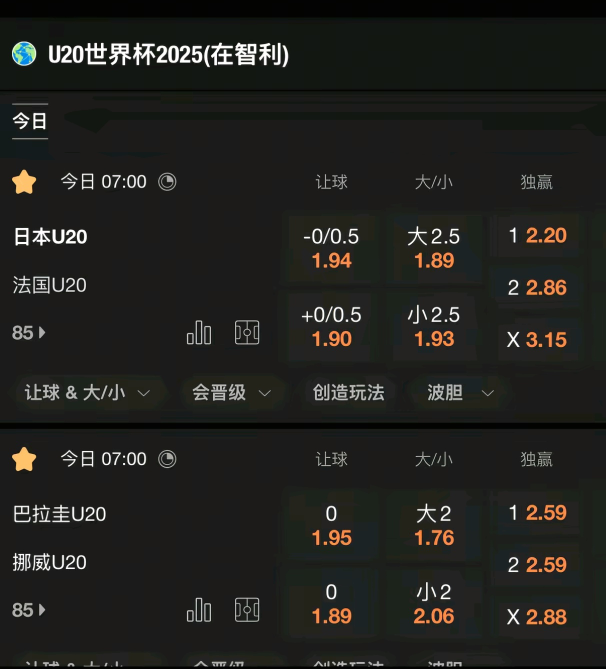Bet 法国U20 handicap +0/0.5 at 1.90
606x669 pixels.
[x=331, y=327]
